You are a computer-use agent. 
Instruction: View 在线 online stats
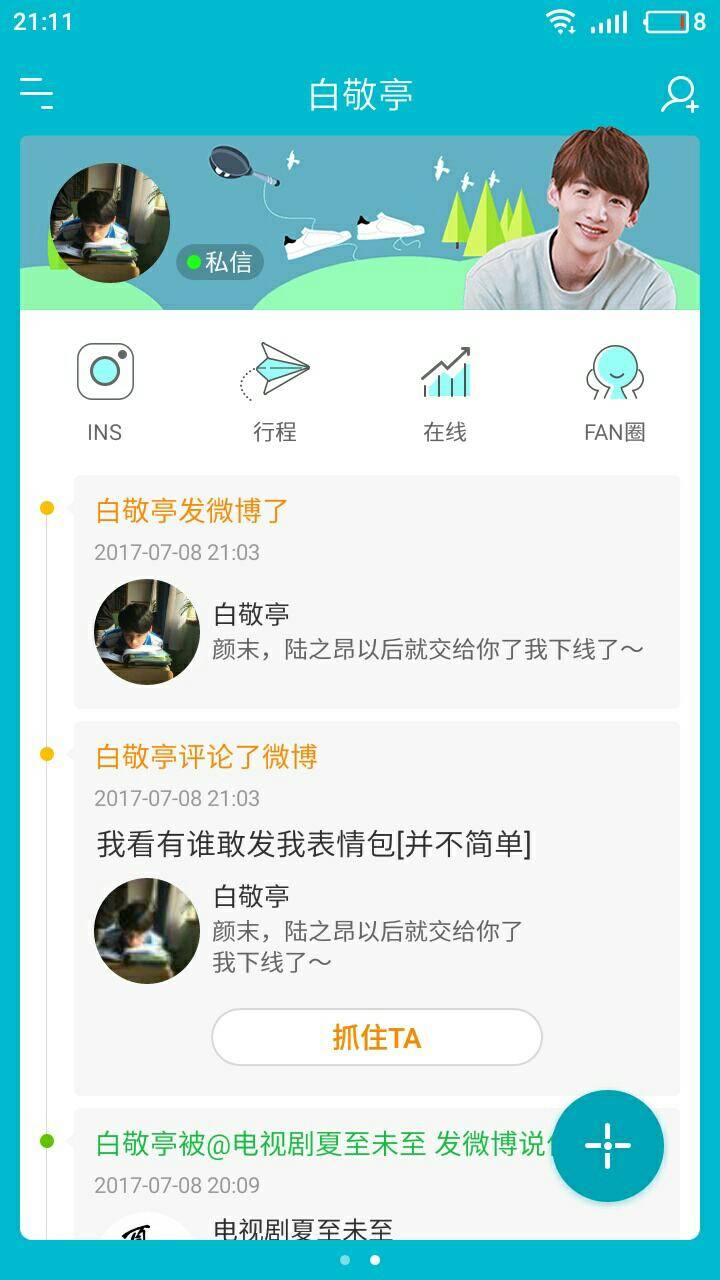[x=445, y=392]
